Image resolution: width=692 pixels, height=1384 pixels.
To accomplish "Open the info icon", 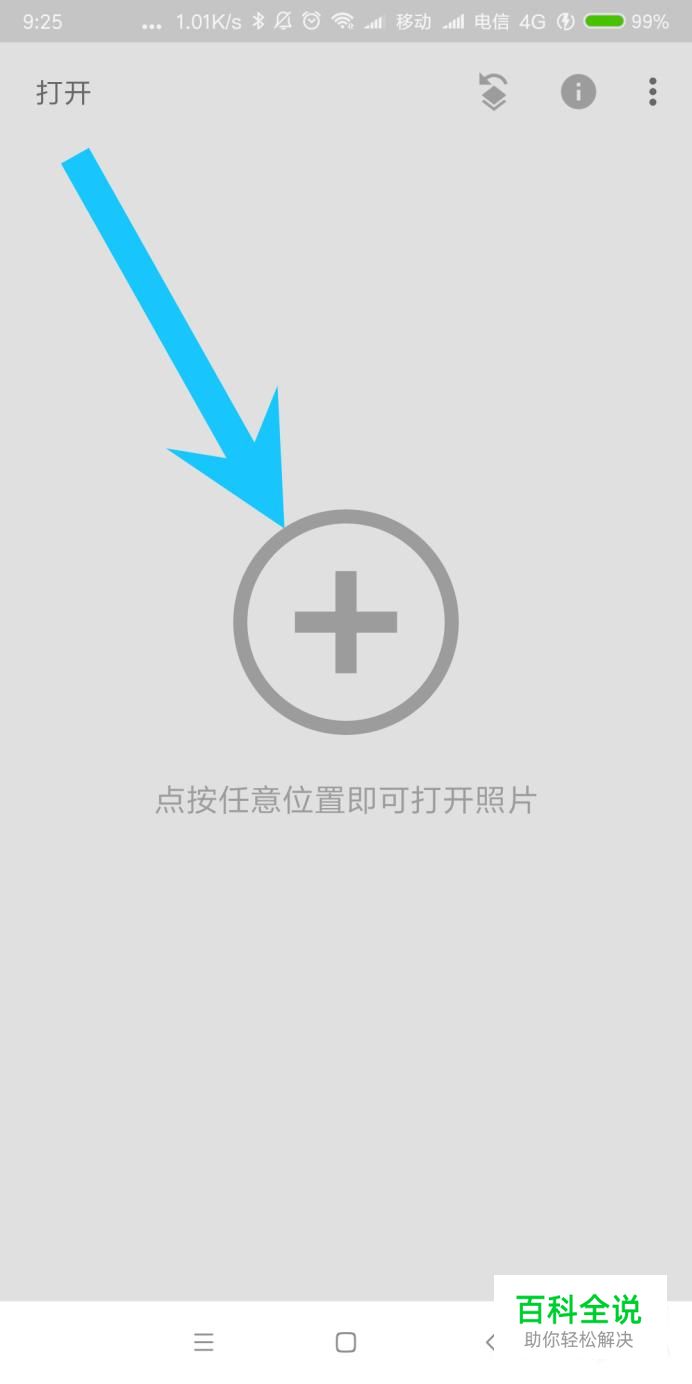I will (578, 92).
